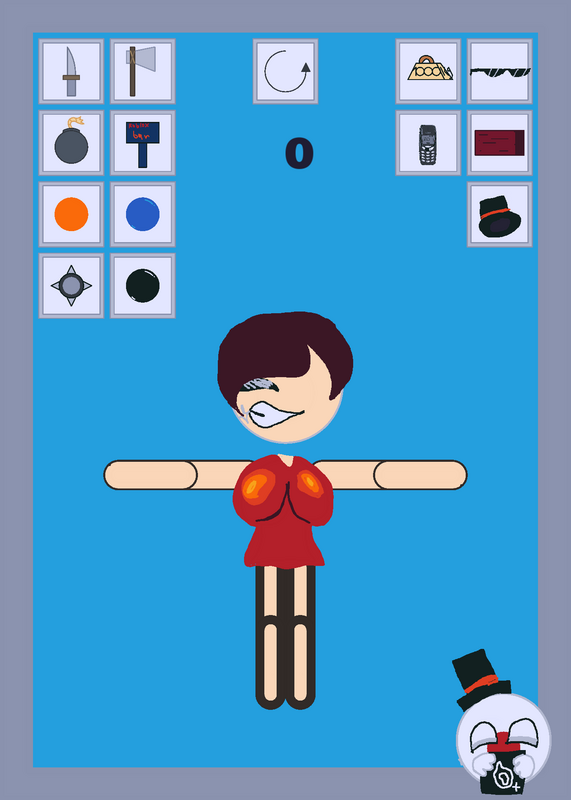This screenshot has width=571, height=800.
Task: Pick the spiked shuriken weapon
Action: [x=71, y=286]
